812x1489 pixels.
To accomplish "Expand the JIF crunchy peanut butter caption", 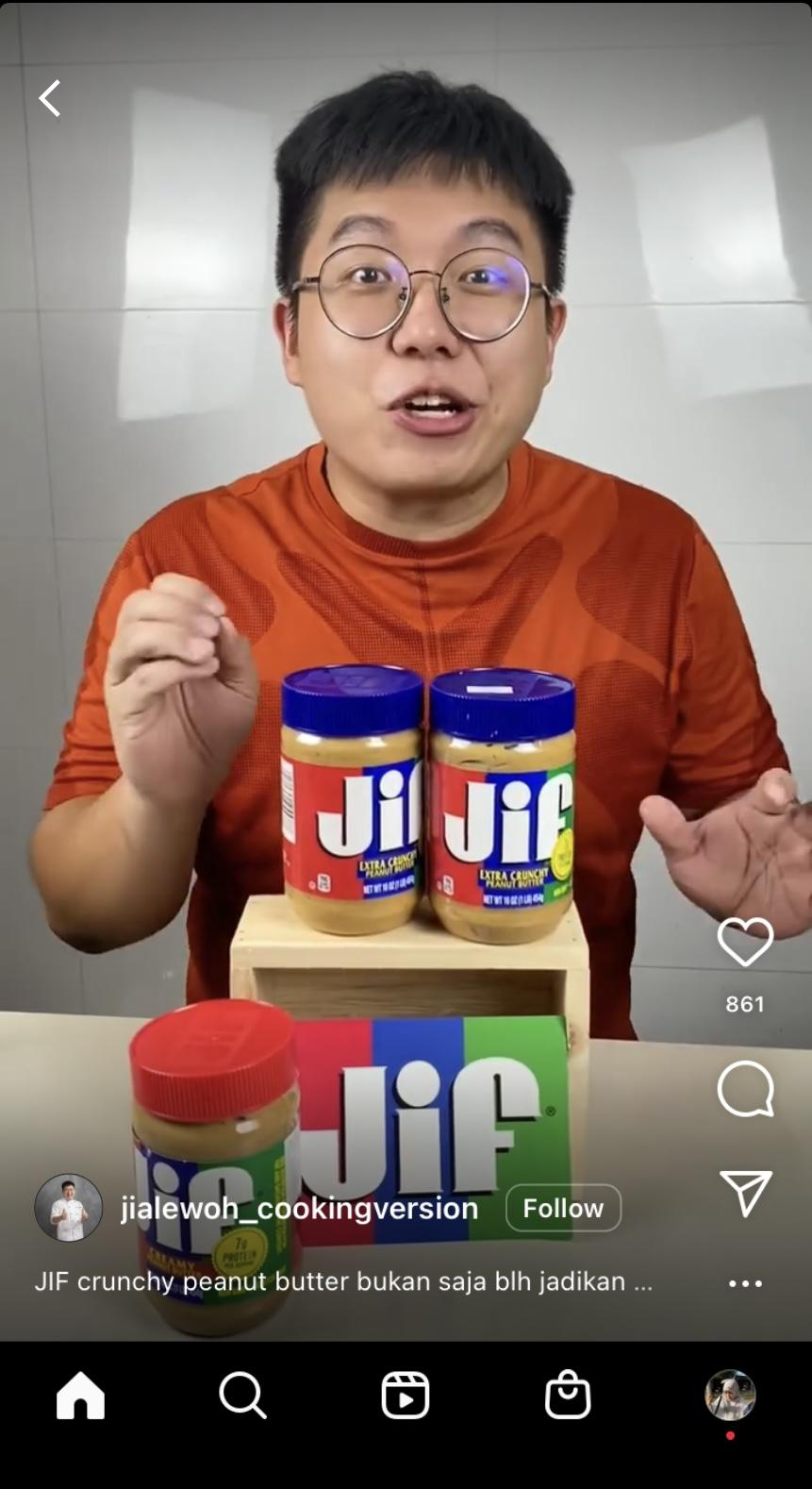I will tap(343, 1281).
